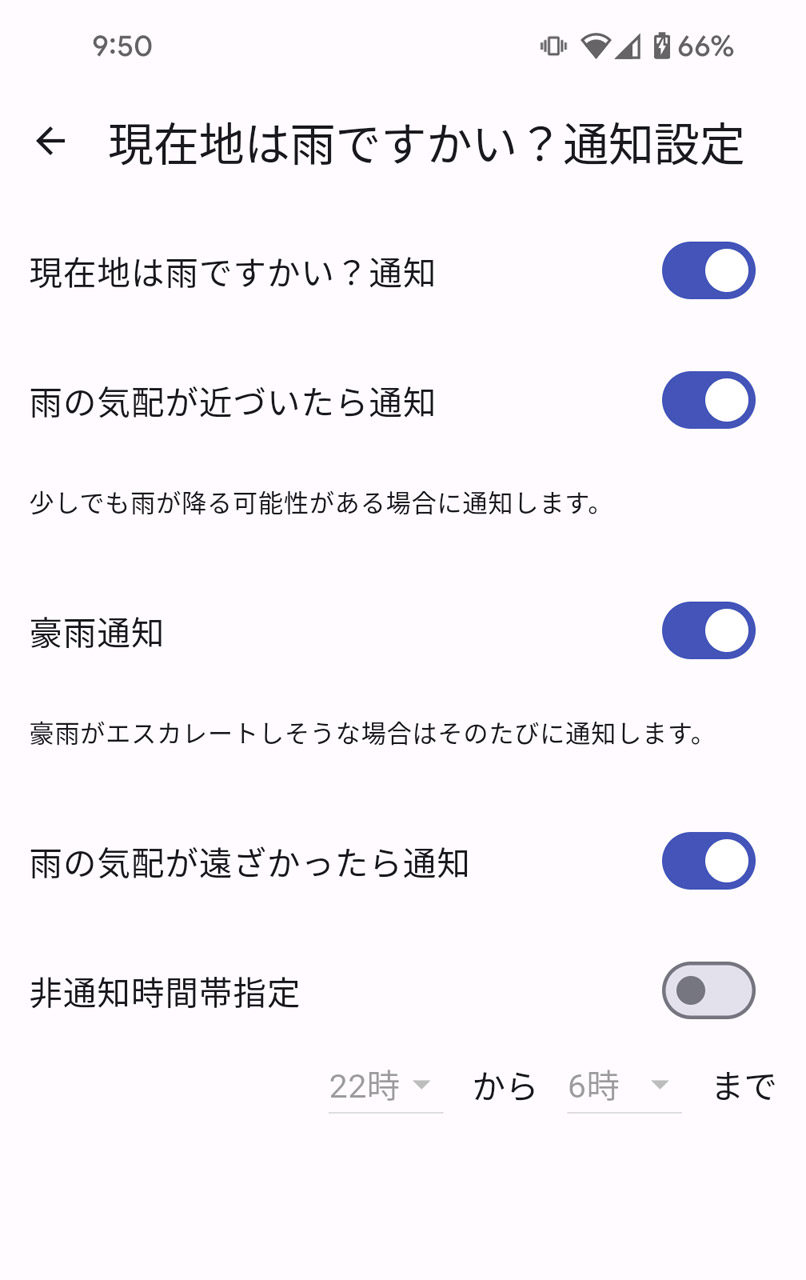806x1280 pixels.
Task: Tap the cellular signal icon in status bar
Action: 628,45
